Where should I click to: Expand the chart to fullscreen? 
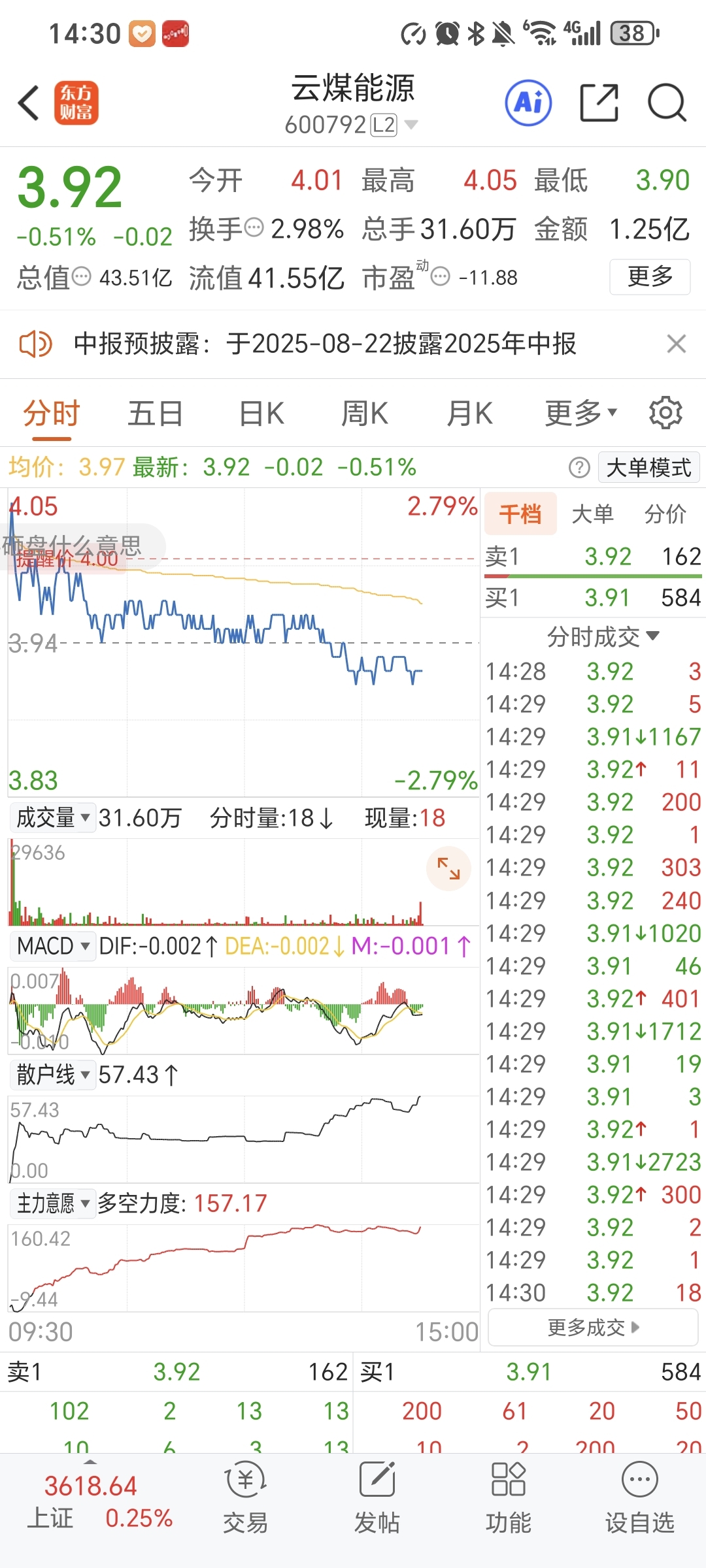click(x=448, y=868)
